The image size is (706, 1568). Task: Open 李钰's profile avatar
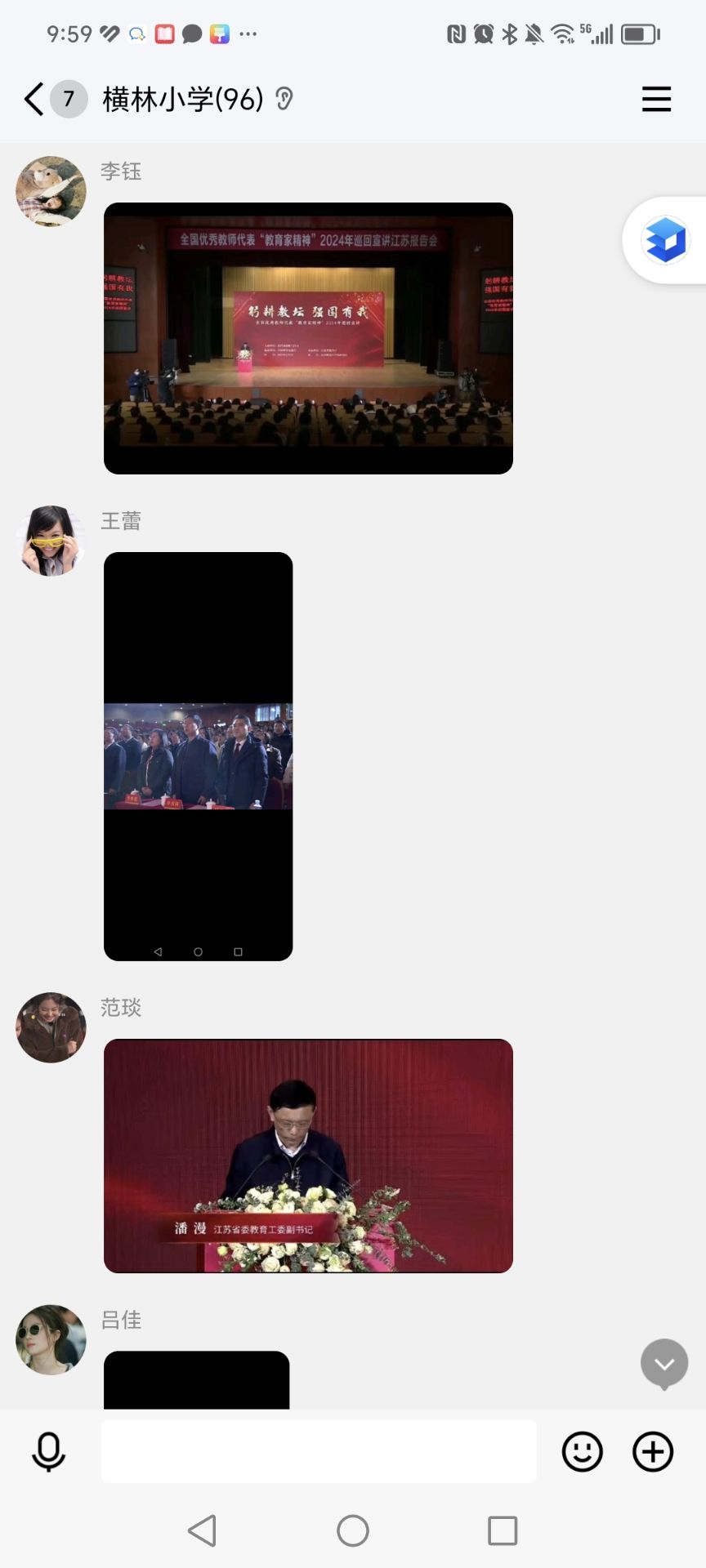pos(51,192)
